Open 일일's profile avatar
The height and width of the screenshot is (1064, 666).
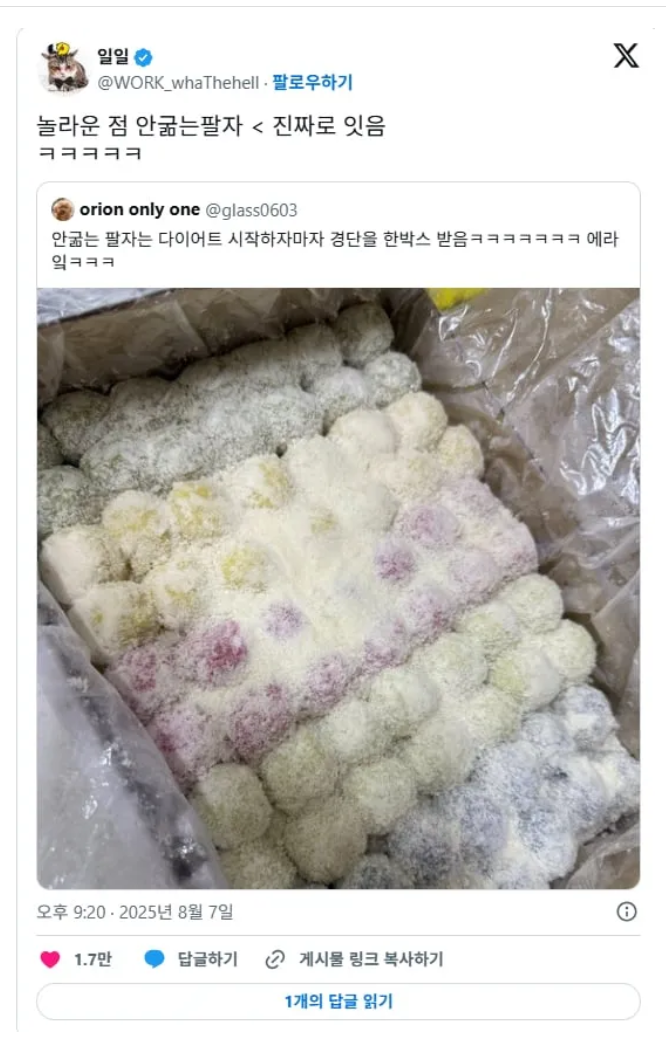(x=62, y=67)
